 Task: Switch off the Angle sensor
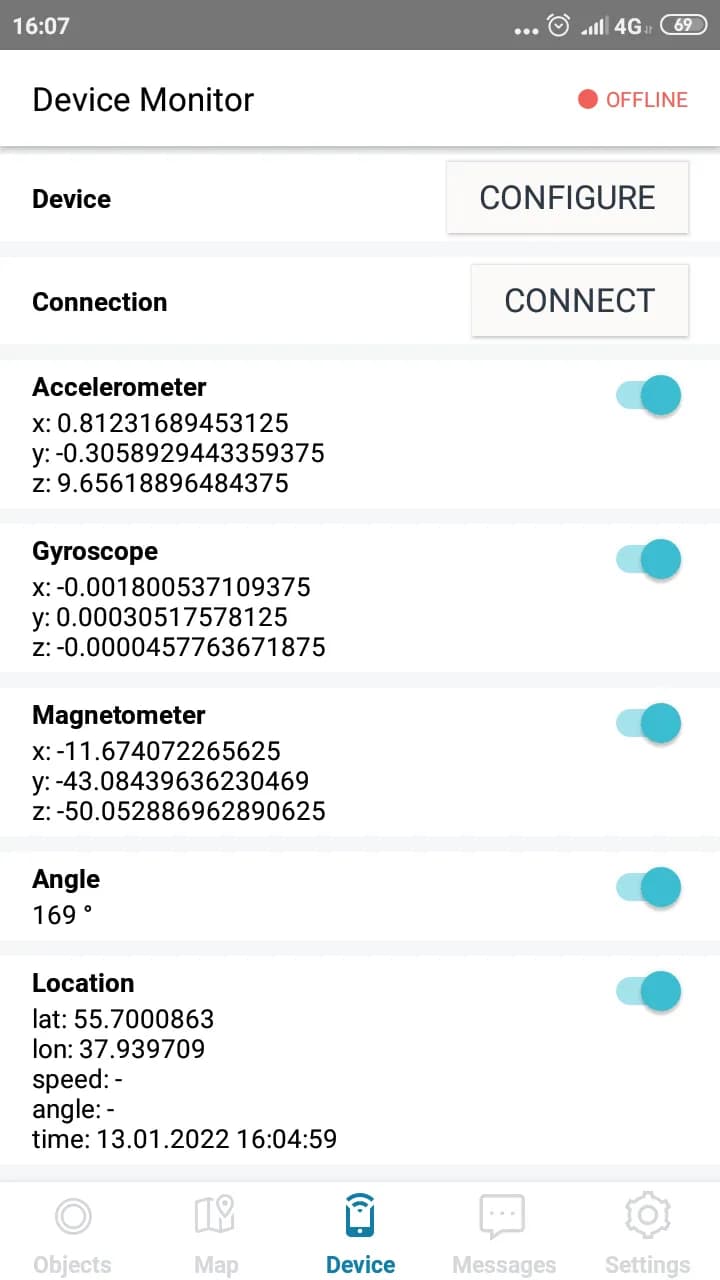(x=649, y=887)
